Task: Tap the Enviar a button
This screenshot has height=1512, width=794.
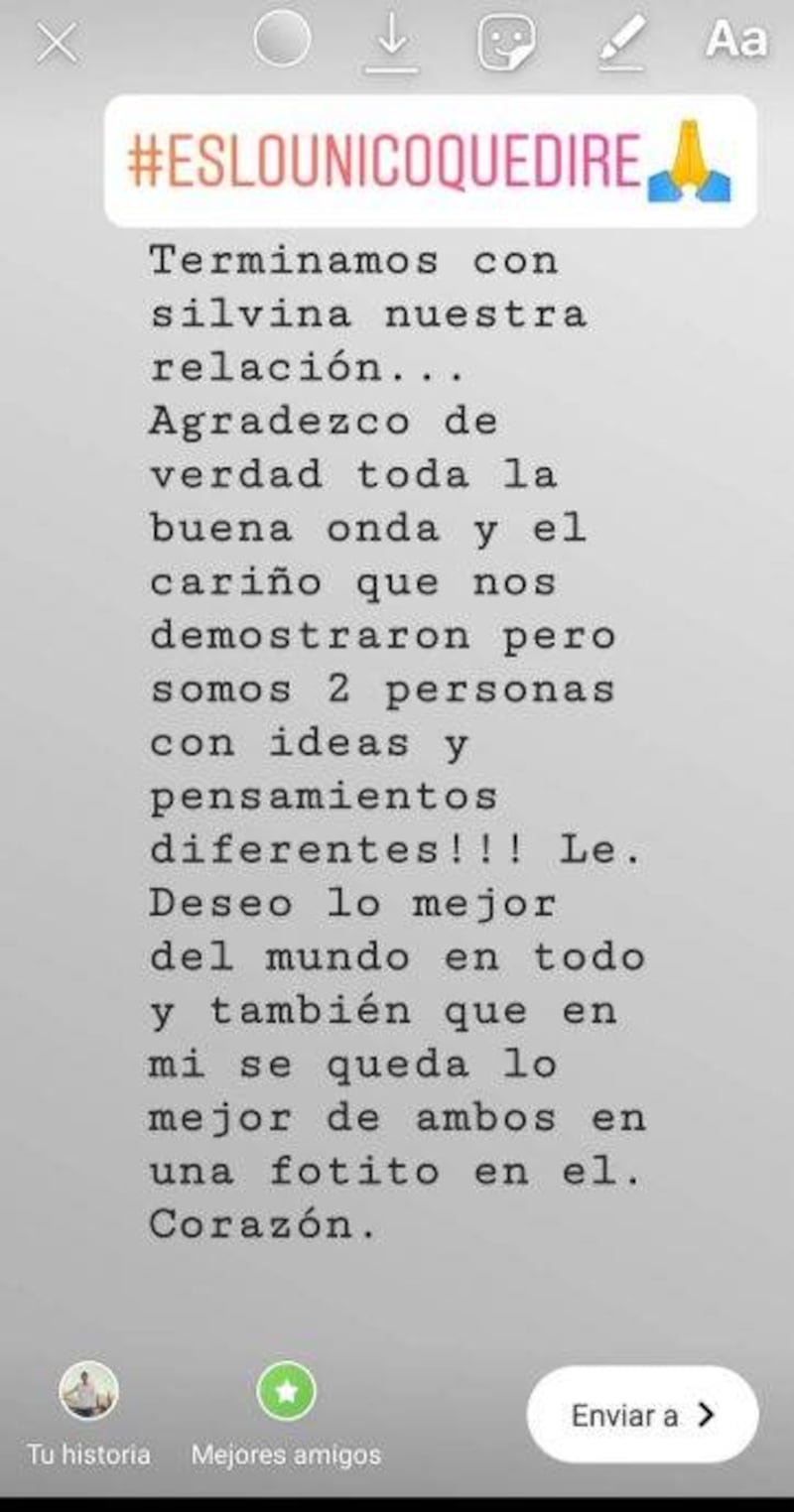Action: pyautogui.click(x=642, y=1415)
